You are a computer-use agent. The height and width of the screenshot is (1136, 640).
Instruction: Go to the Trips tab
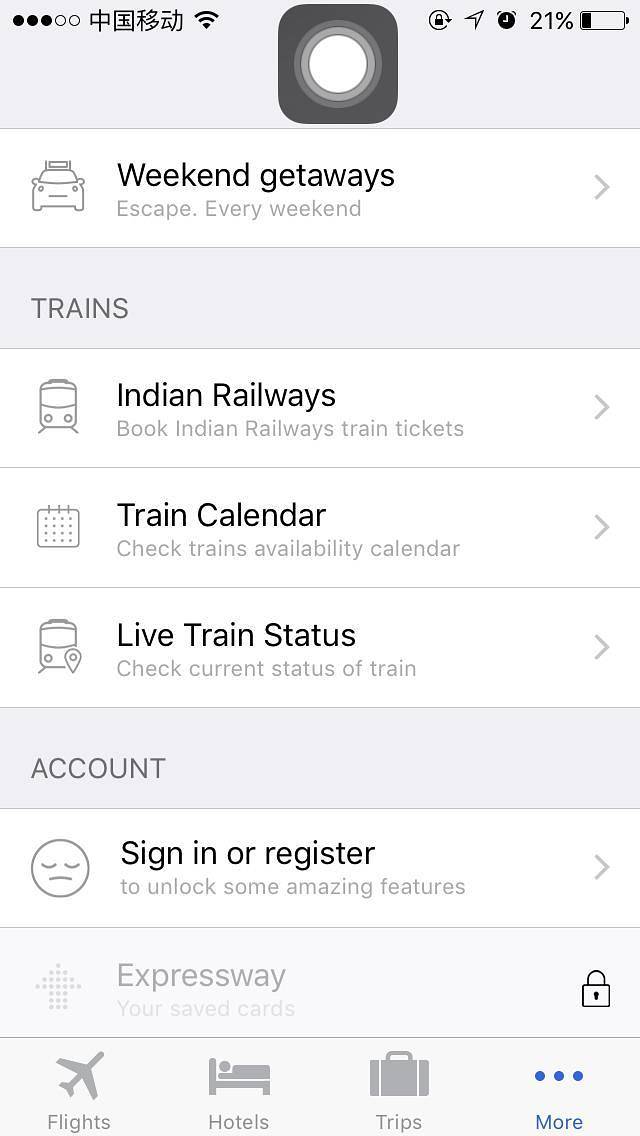[x=399, y=1090]
